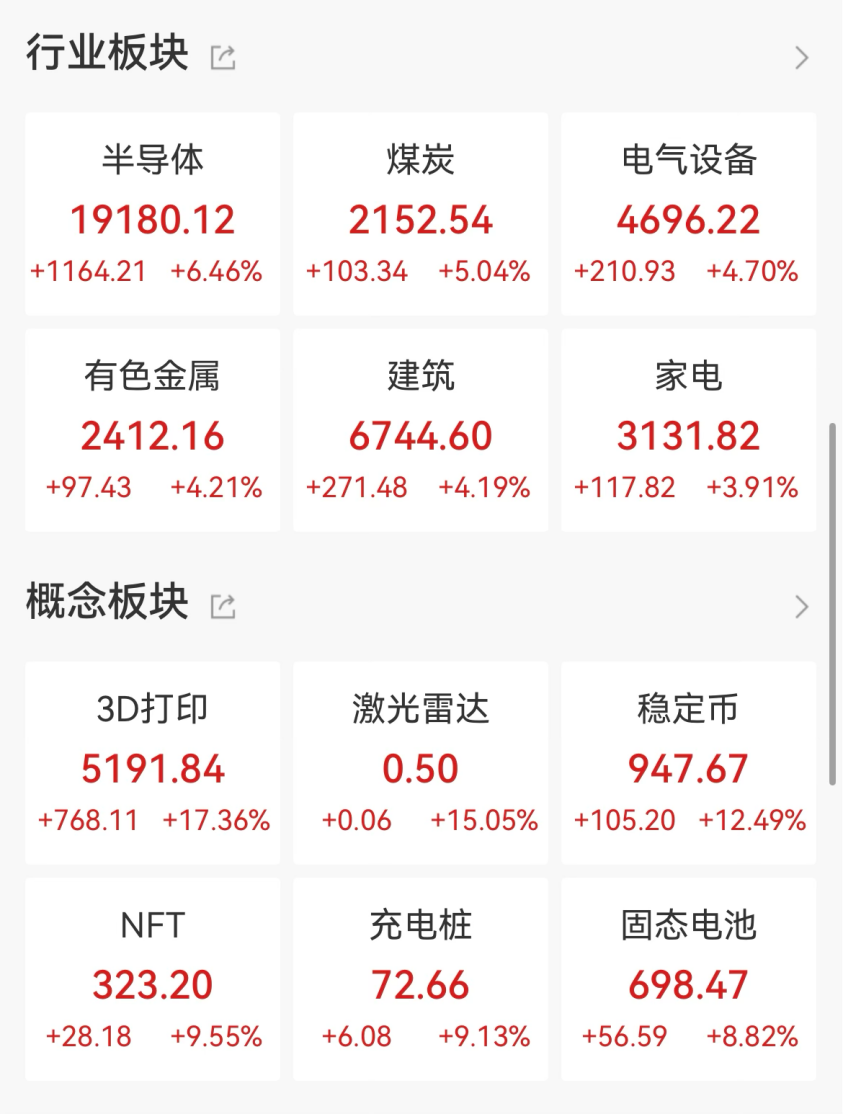Open the 充电桩 concept card
The width and height of the screenshot is (843, 1114).
(x=420, y=980)
